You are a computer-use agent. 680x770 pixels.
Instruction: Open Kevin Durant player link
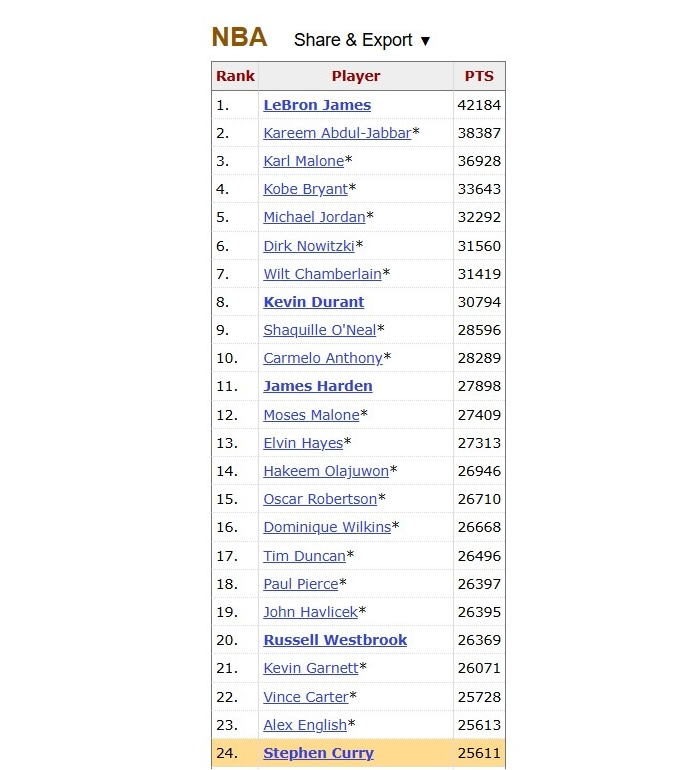coord(313,302)
